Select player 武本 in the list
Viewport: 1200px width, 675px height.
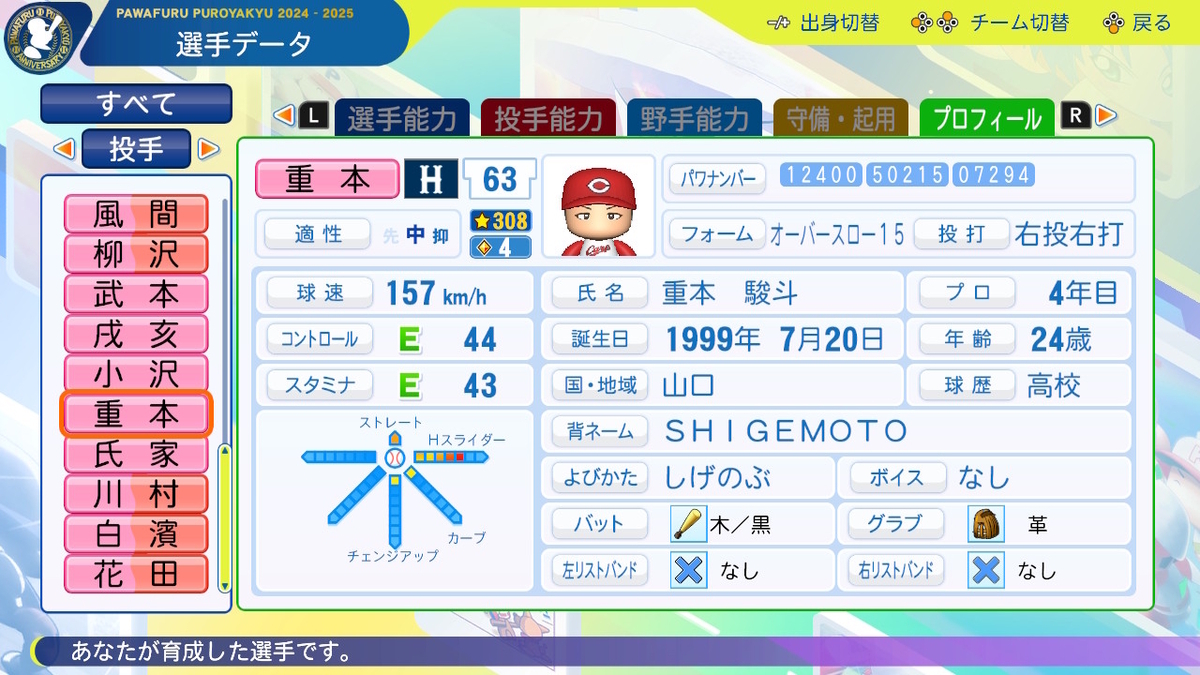click(136, 294)
